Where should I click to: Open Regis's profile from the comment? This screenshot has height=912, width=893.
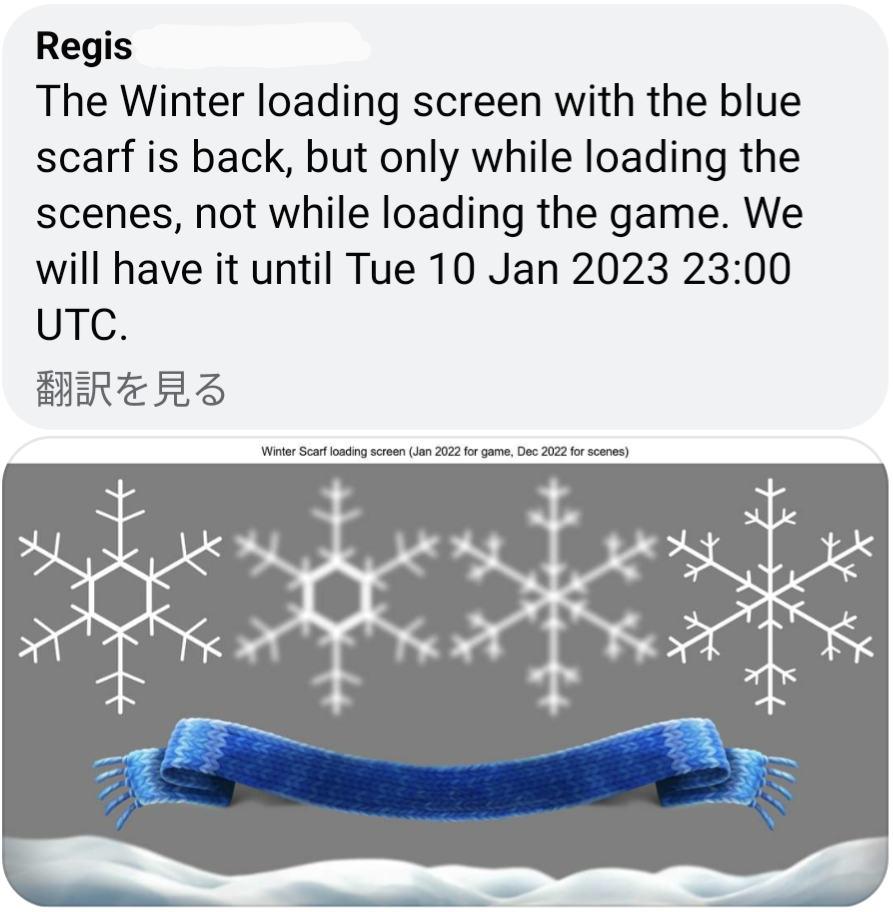(85, 45)
